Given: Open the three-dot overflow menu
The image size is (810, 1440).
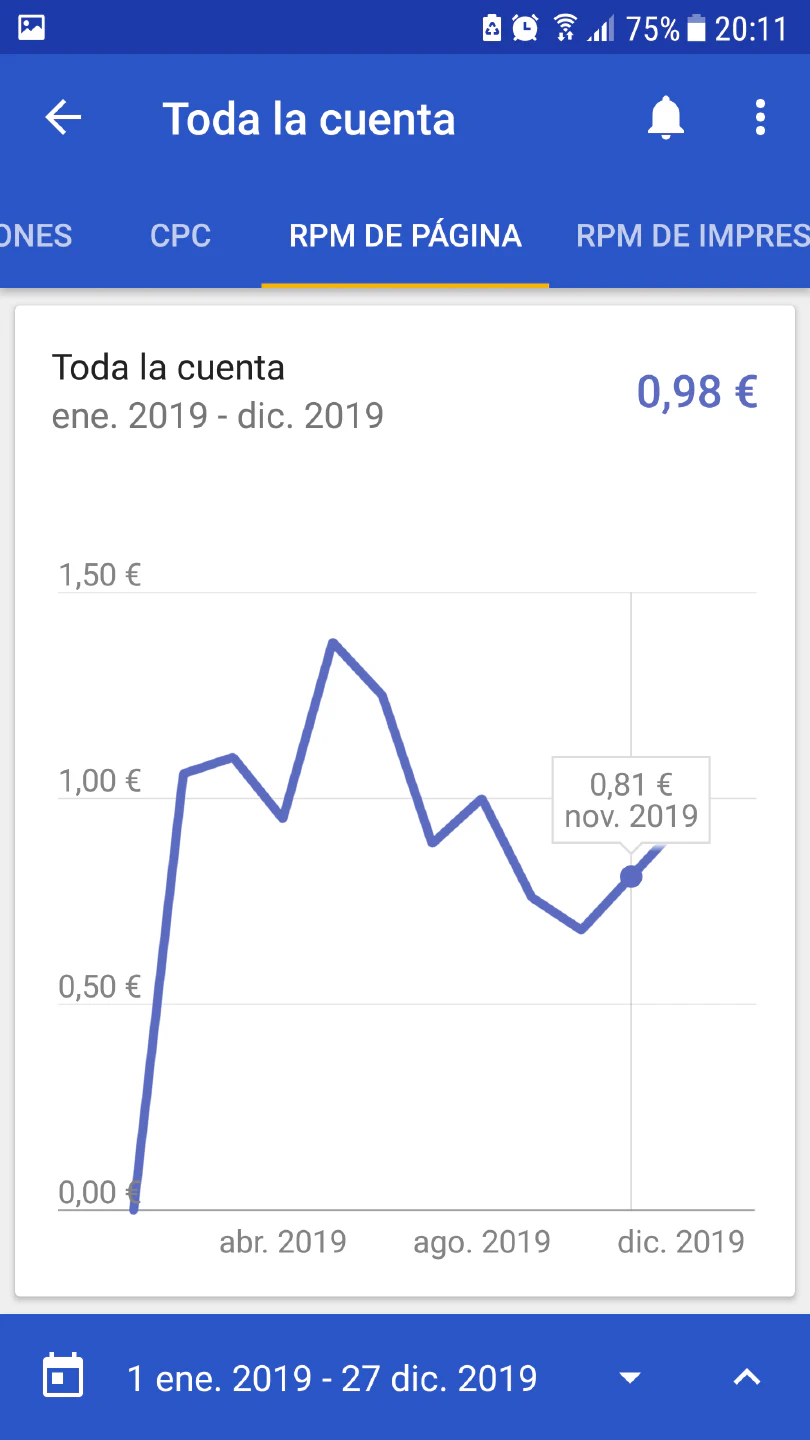Looking at the screenshot, I should 760,118.
